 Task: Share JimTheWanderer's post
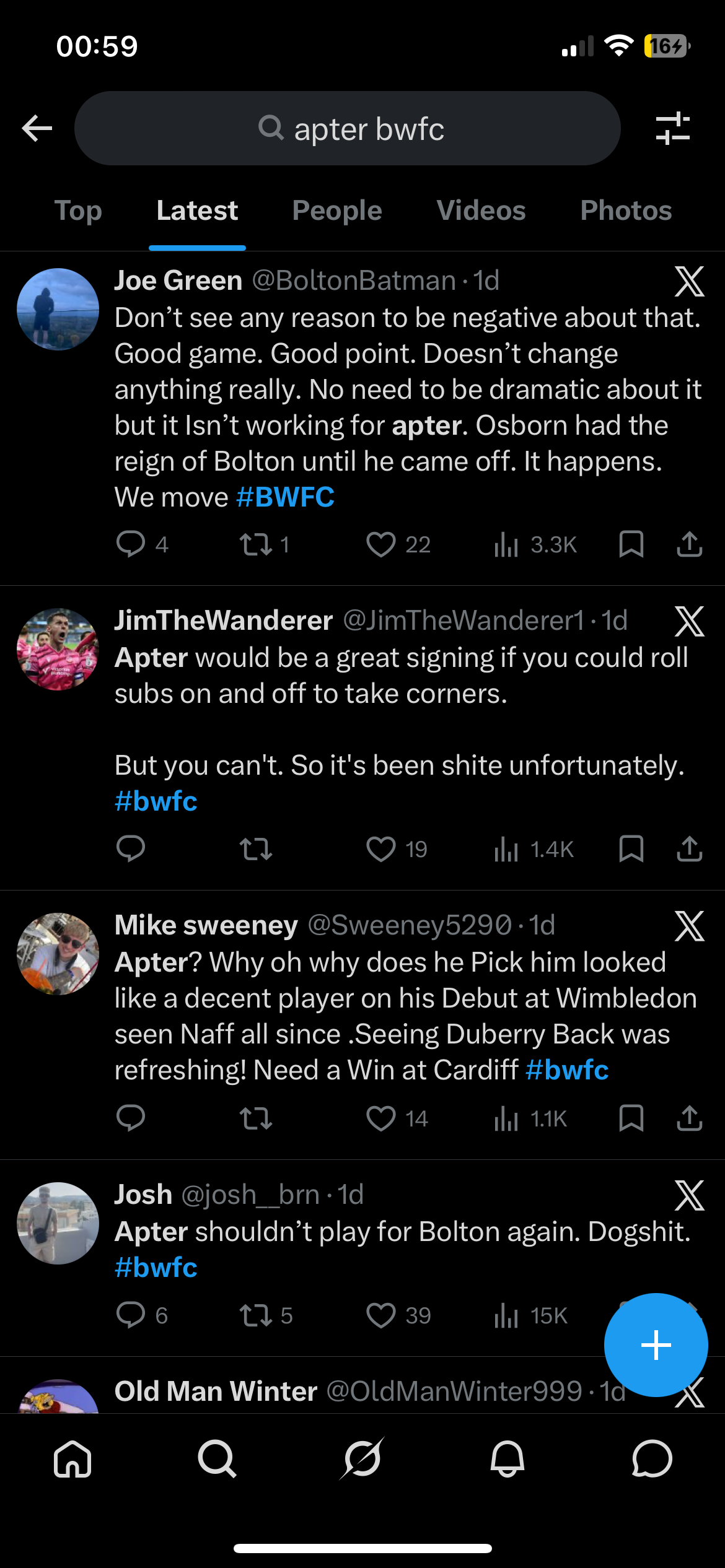click(x=689, y=850)
